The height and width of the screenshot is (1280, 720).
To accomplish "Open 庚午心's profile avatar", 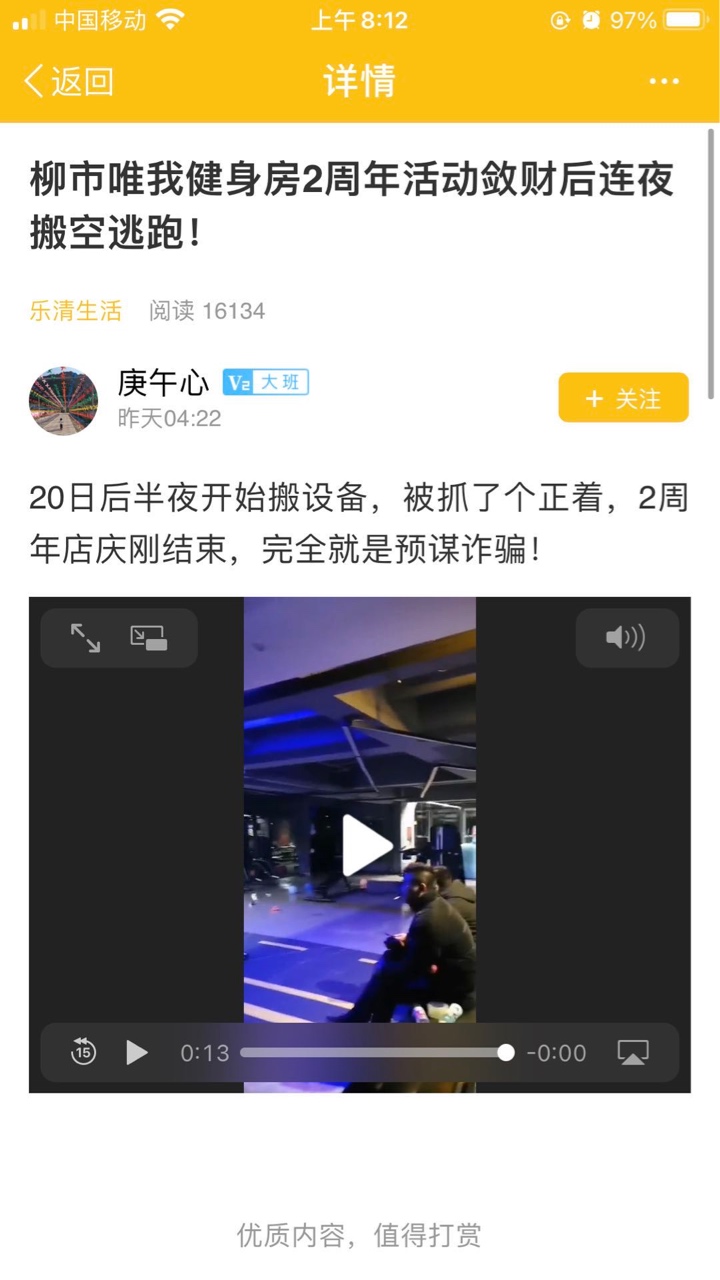I will (x=63, y=400).
